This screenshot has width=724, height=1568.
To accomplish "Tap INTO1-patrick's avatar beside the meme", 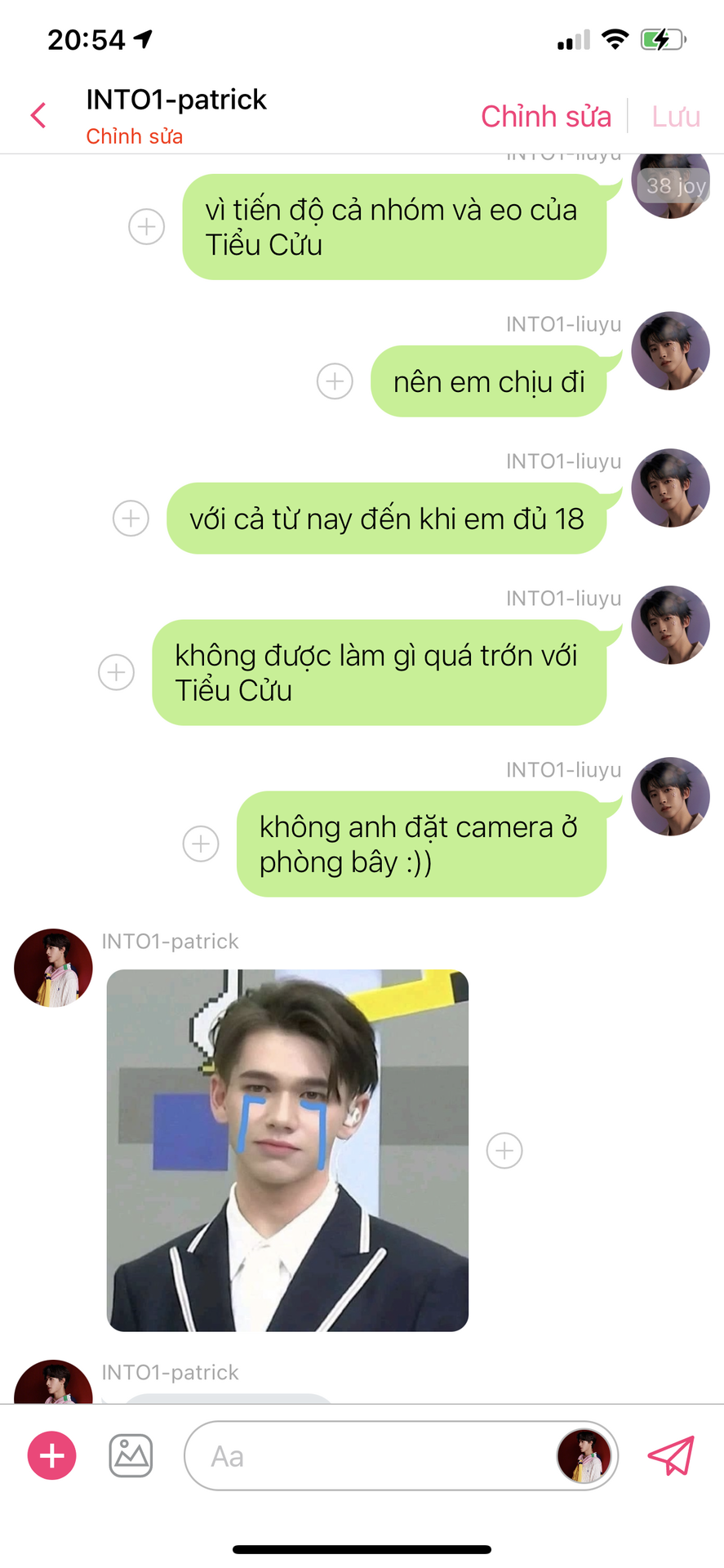I will point(53,968).
